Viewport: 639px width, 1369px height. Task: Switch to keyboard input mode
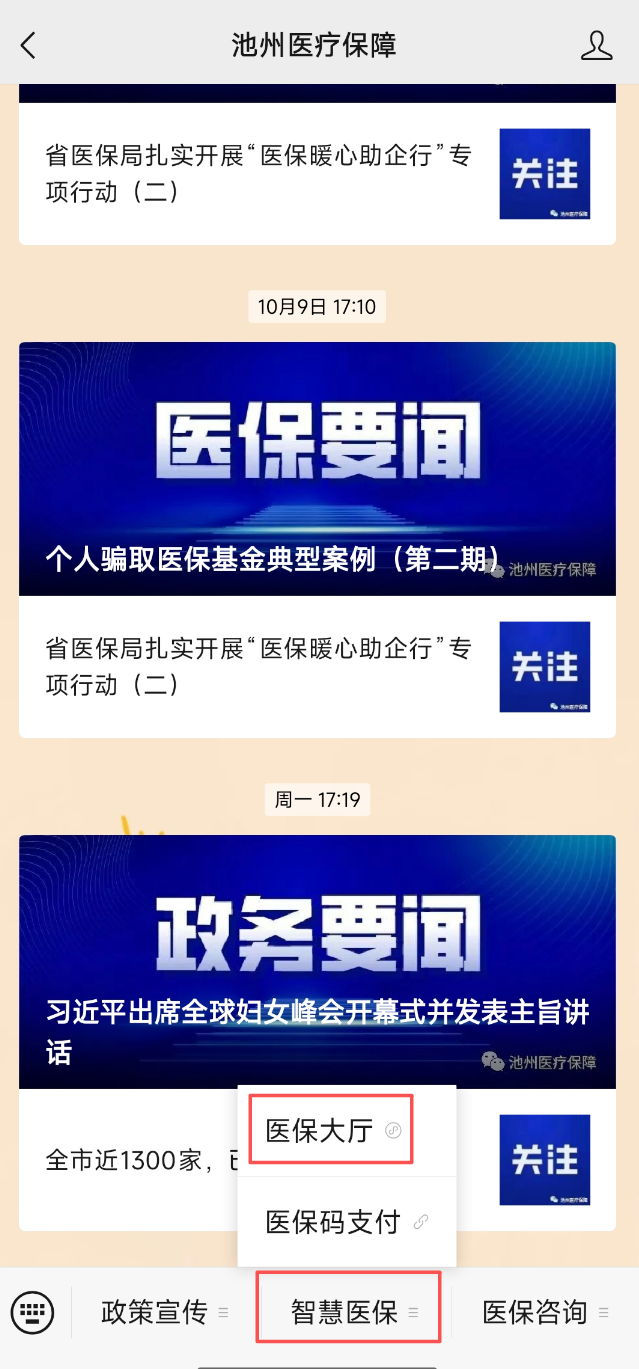[x=33, y=1311]
